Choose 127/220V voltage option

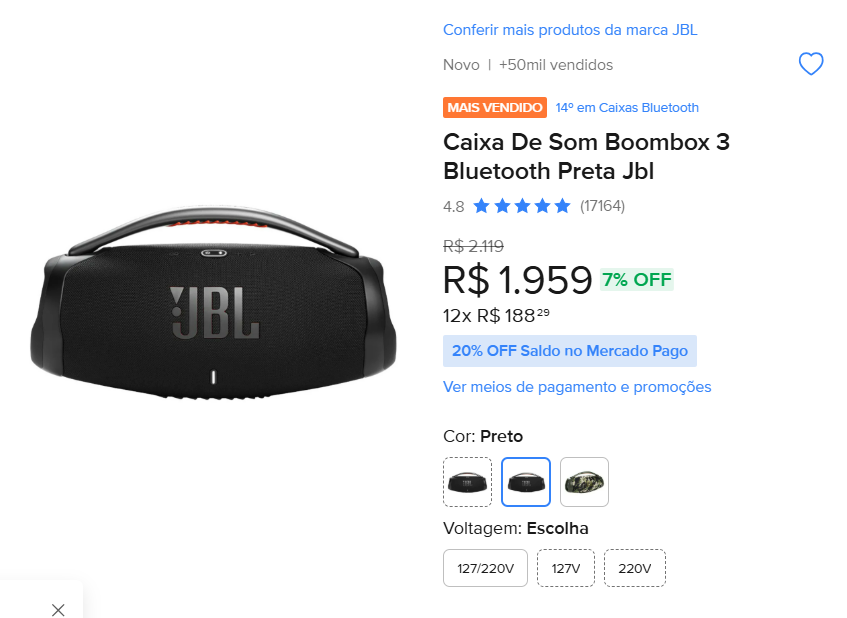(485, 568)
